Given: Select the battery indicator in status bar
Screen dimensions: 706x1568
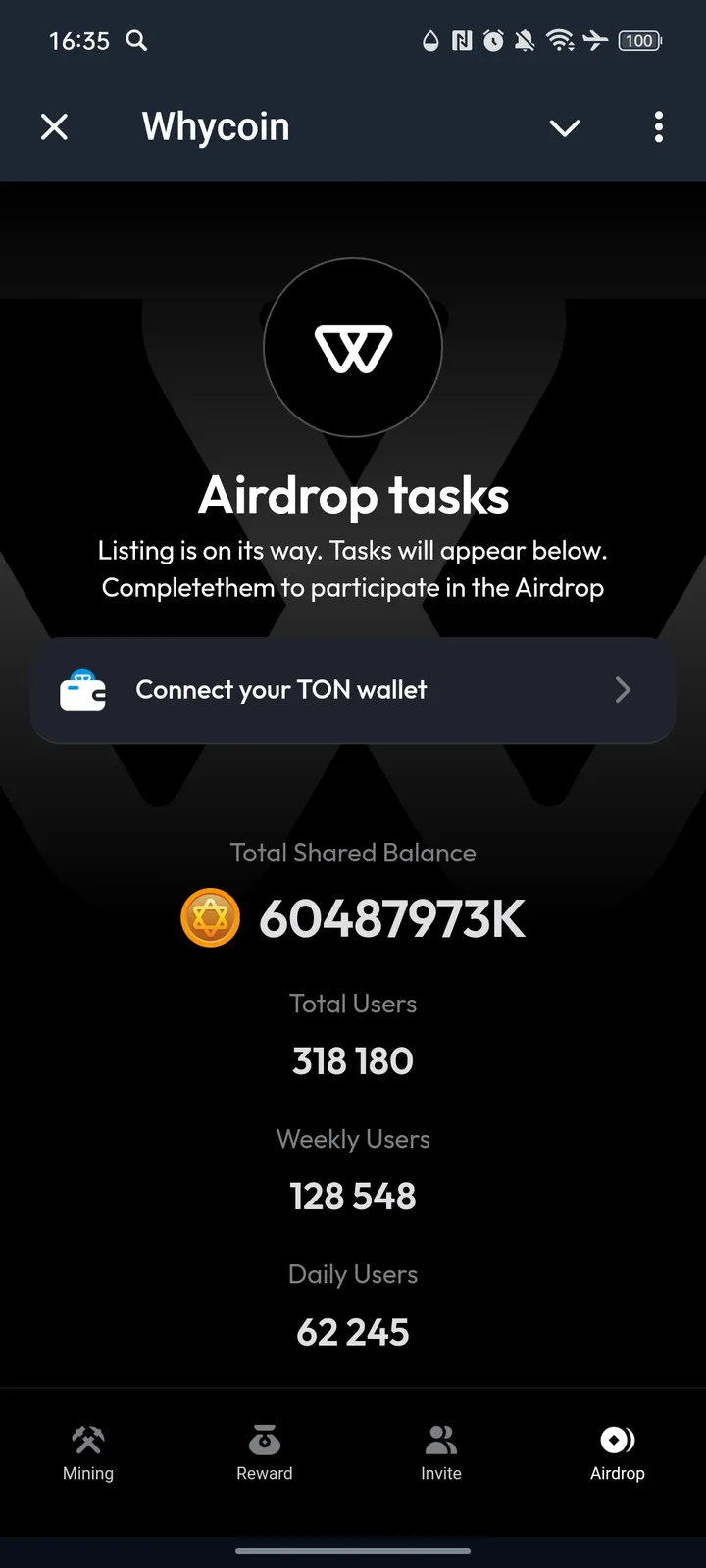Looking at the screenshot, I should pyautogui.click(x=639, y=41).
